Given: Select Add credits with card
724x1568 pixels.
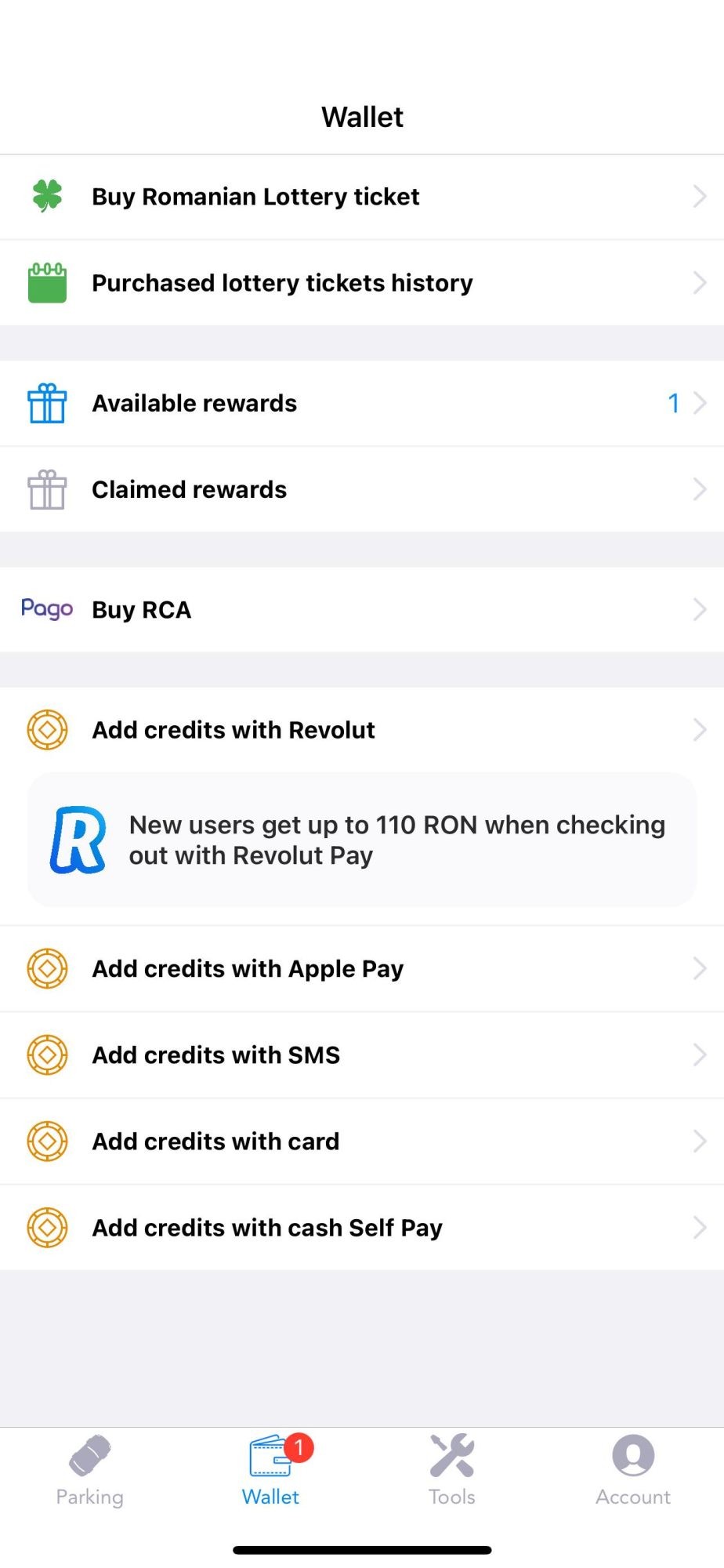Looking at the screenshot, I should pyautogui.click(x=362, y=1142).
